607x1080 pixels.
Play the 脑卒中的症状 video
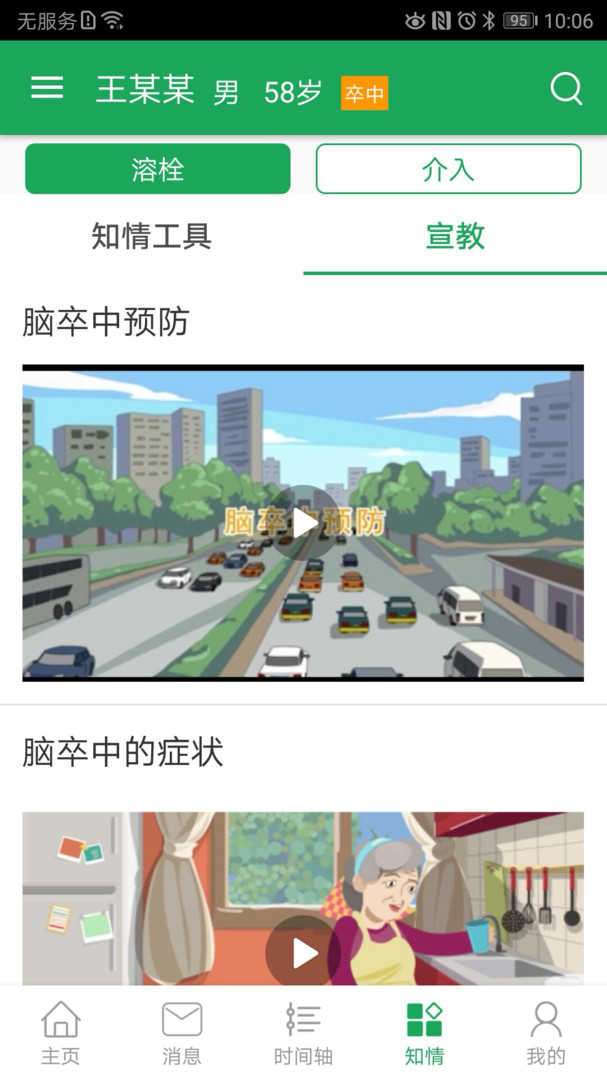304,952
